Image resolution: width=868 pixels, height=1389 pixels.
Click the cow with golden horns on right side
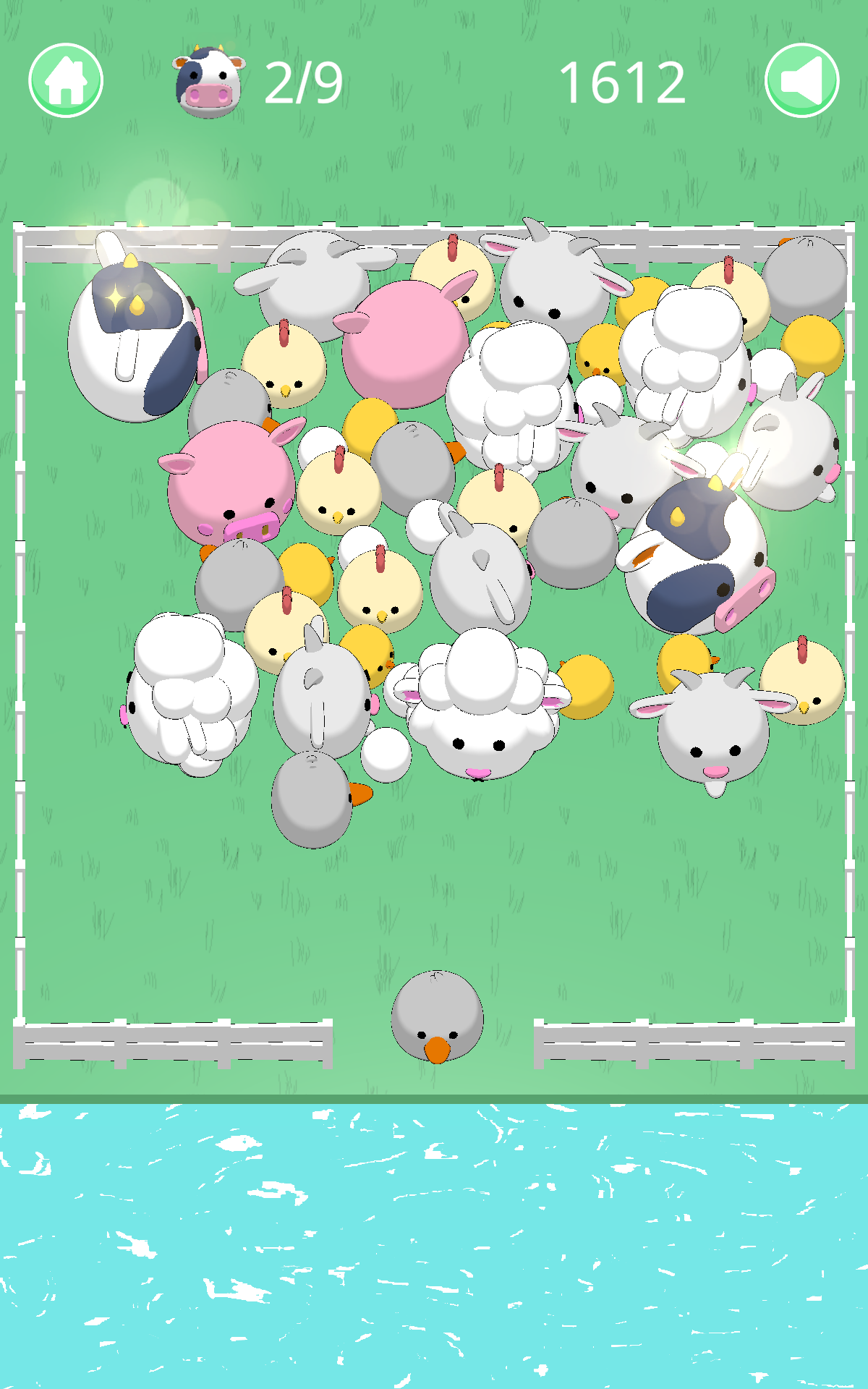point(698,557)
